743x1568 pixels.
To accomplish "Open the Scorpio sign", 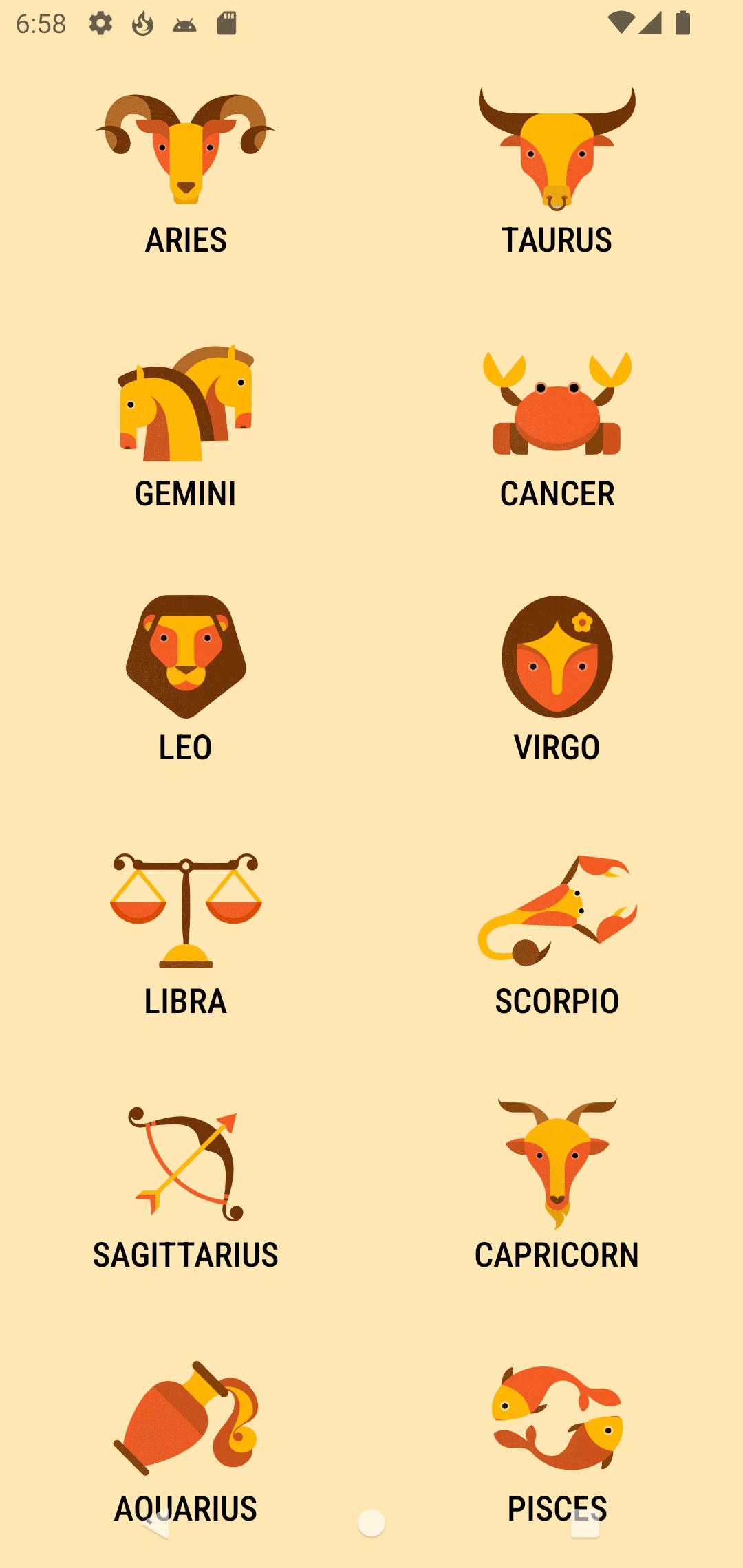I will 557,934.
